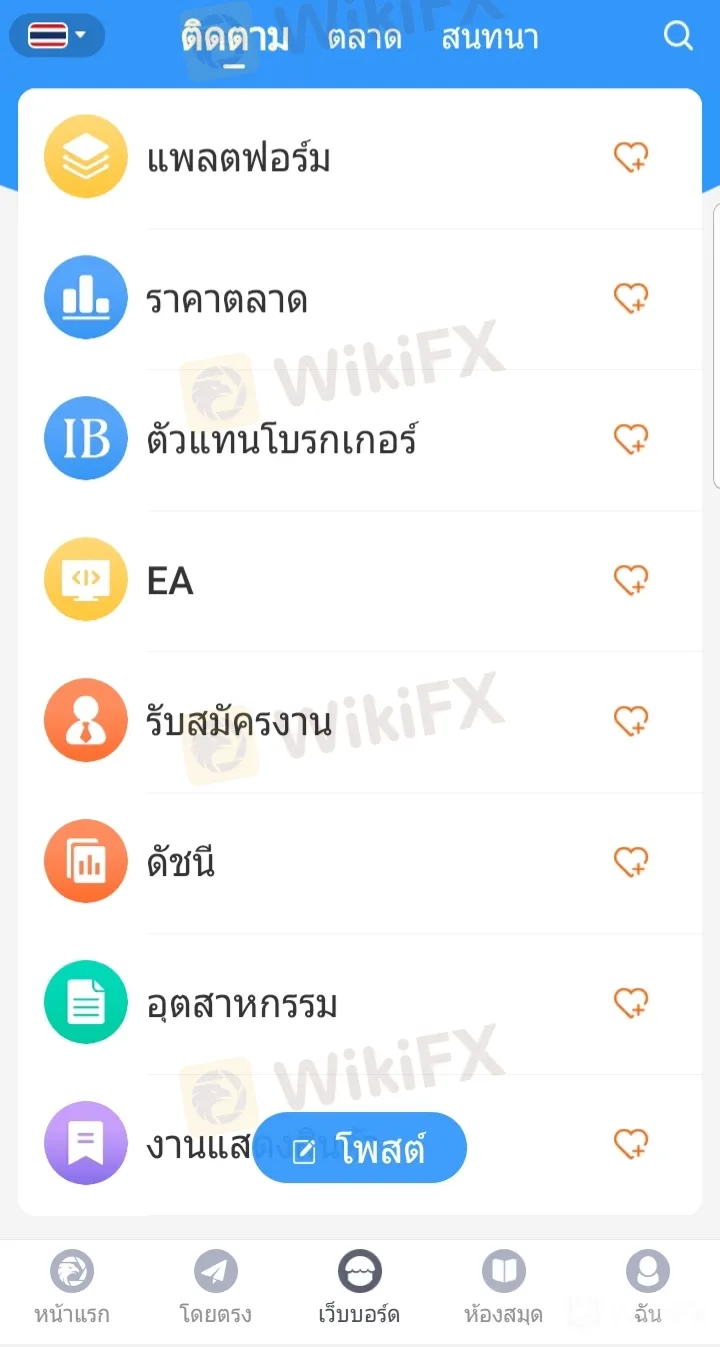
Task: Create a new post with โพสต์ button
Action: (x=360, y=1150)
